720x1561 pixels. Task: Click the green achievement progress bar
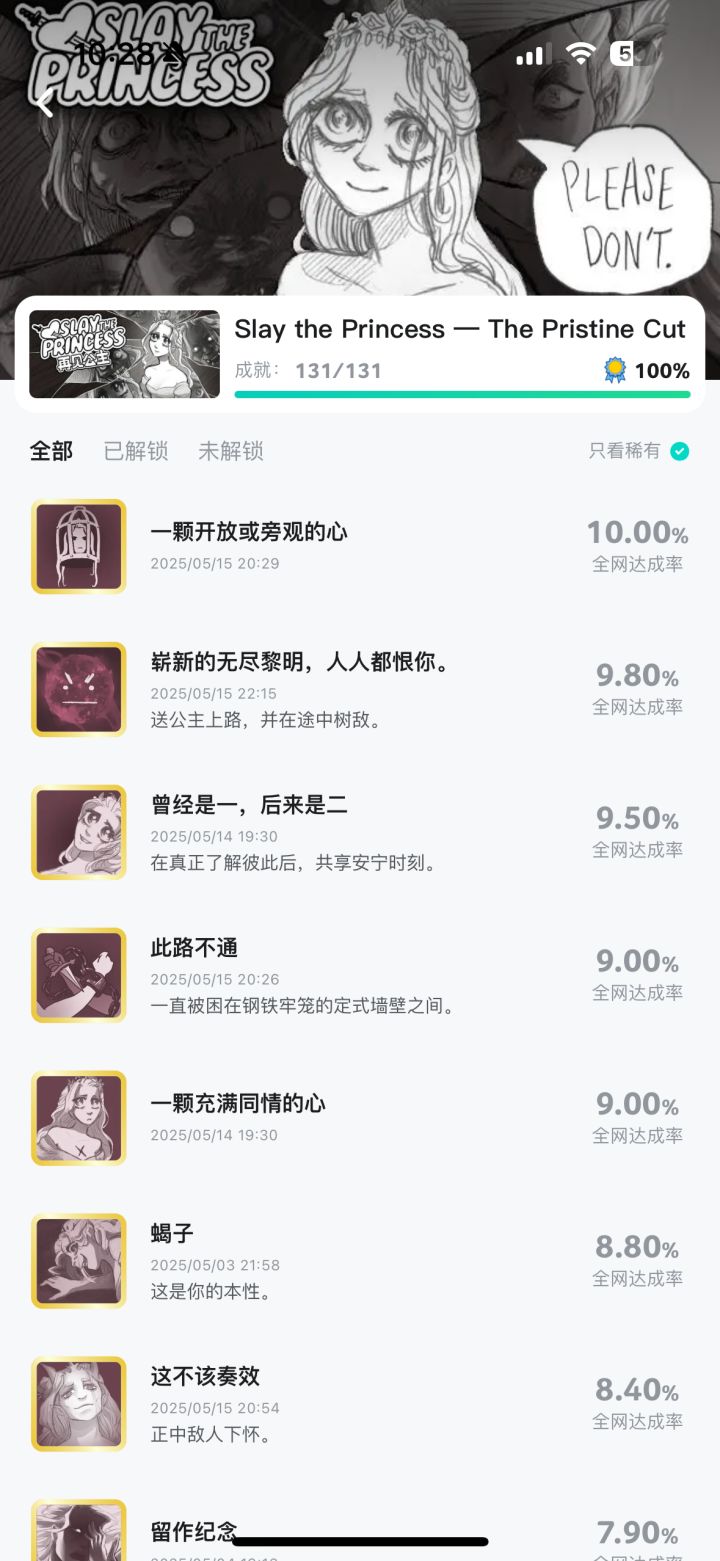pos(462,394)
